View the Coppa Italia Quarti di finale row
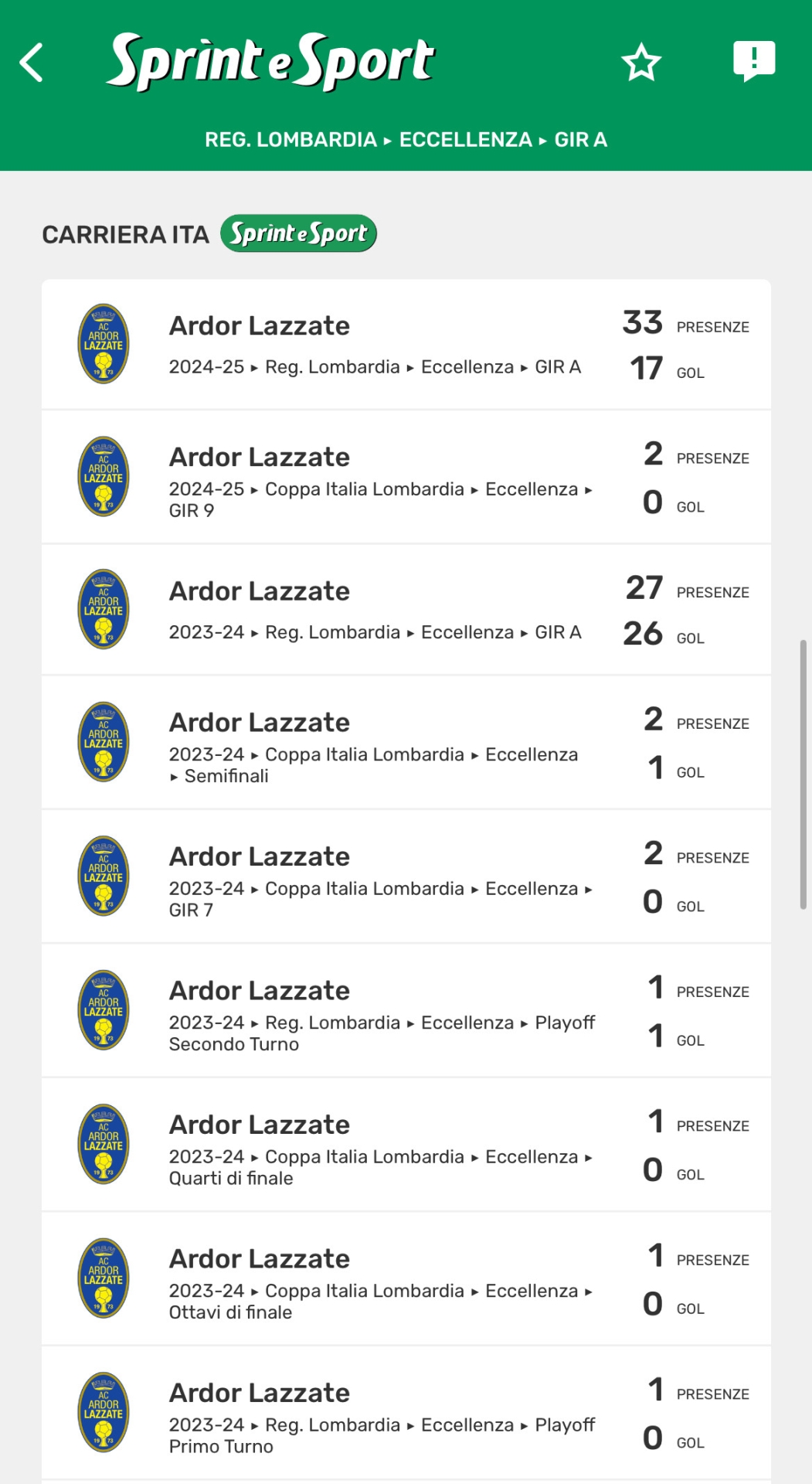 [x=406, y=1145]
